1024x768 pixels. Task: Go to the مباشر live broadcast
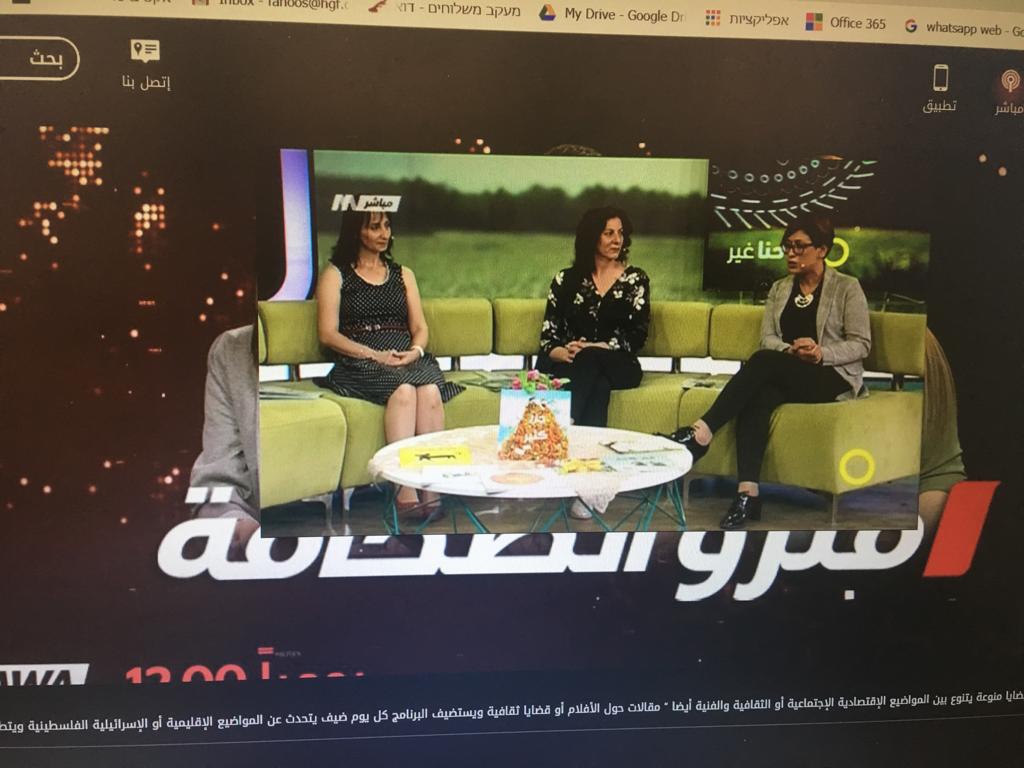click(1009, 91)
